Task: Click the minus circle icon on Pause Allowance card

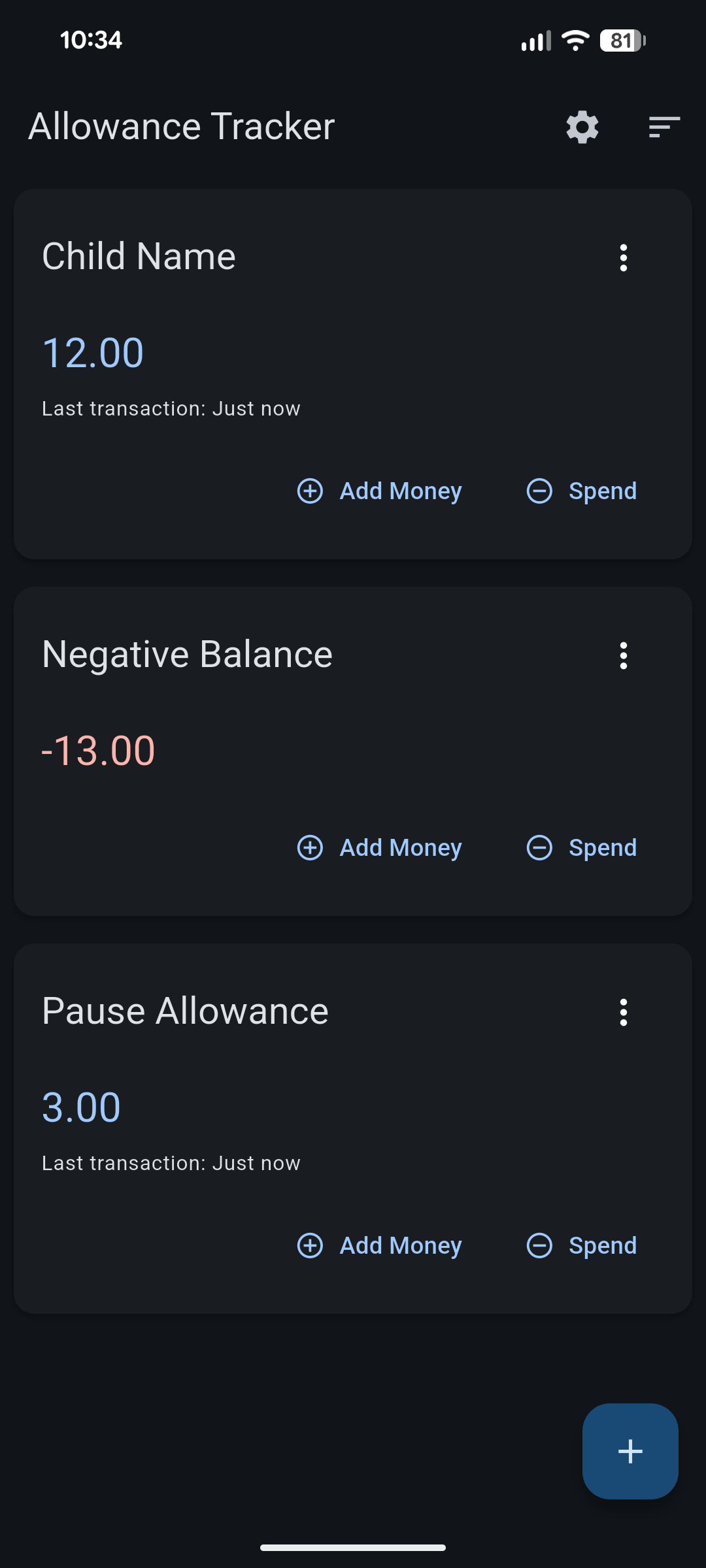Action: tap(539, 1245)
